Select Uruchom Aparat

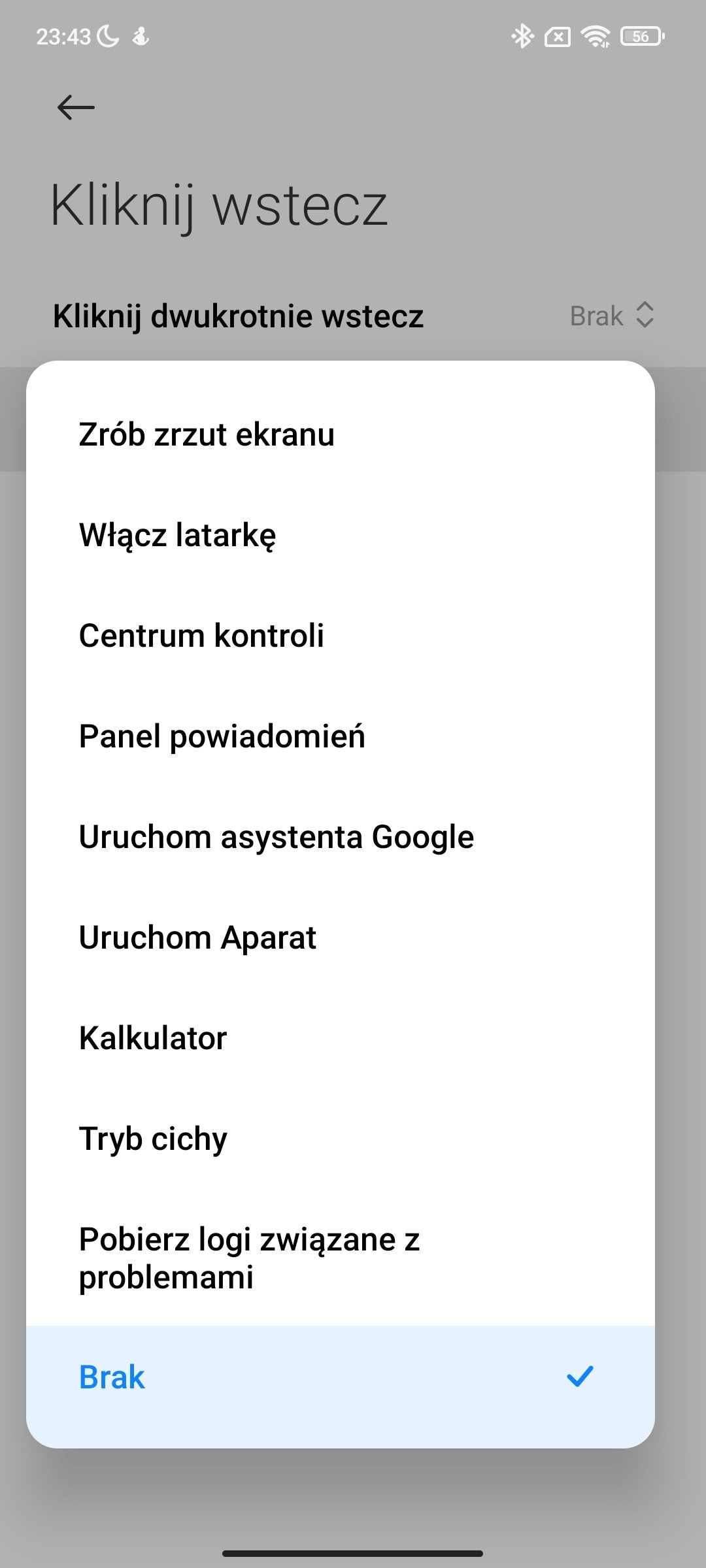(x=340, y=938)
